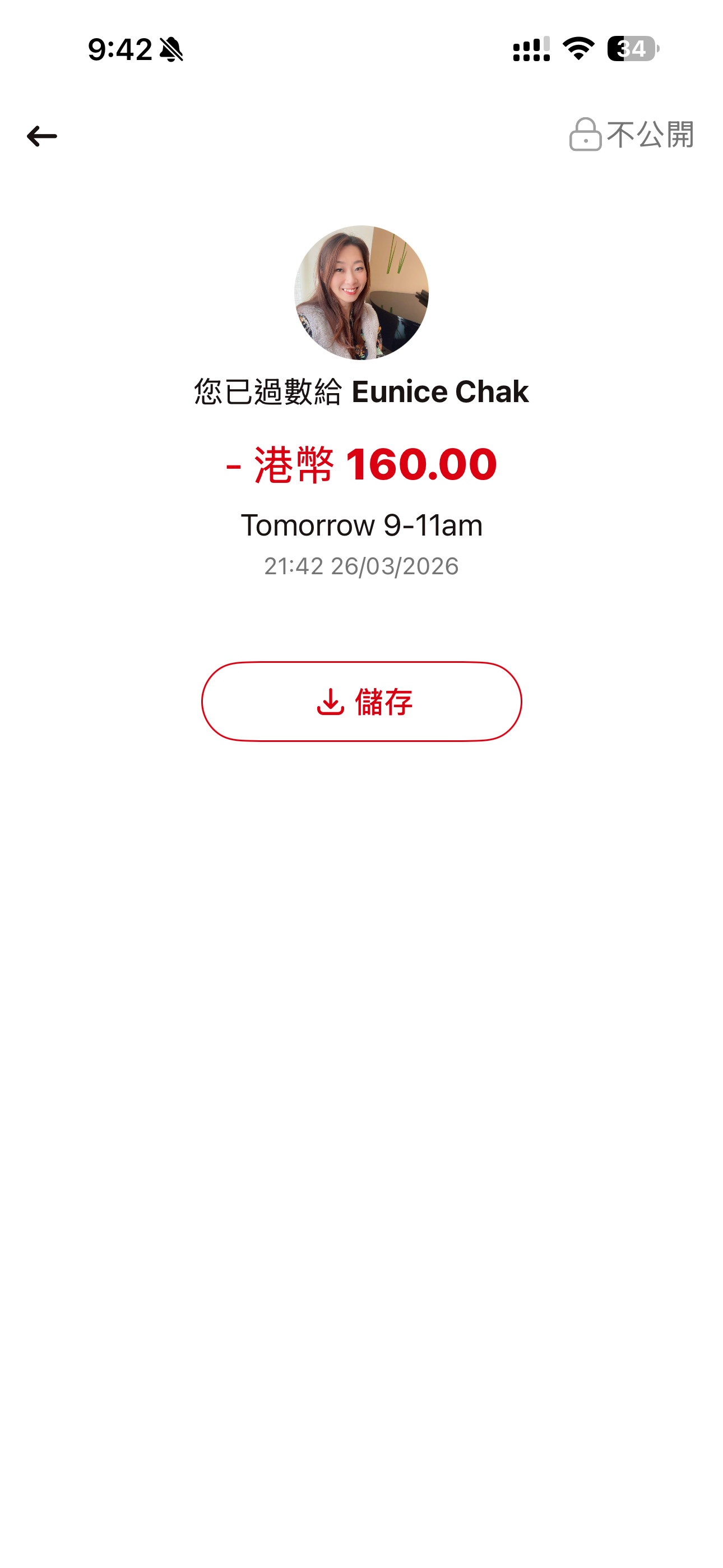Save the receipt with 儲存 button
723x1568 pixels.
[361, 701]
